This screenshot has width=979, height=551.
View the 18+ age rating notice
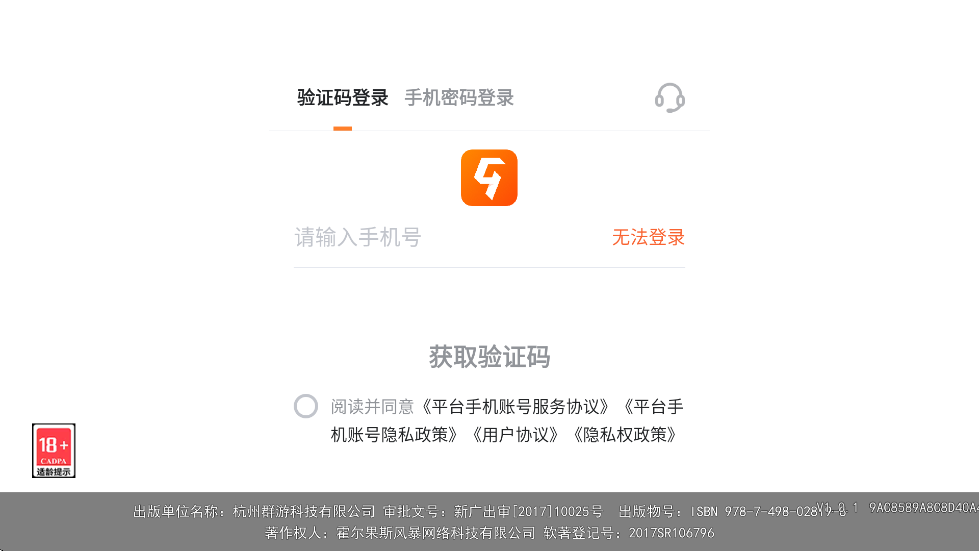coord(54,450)
